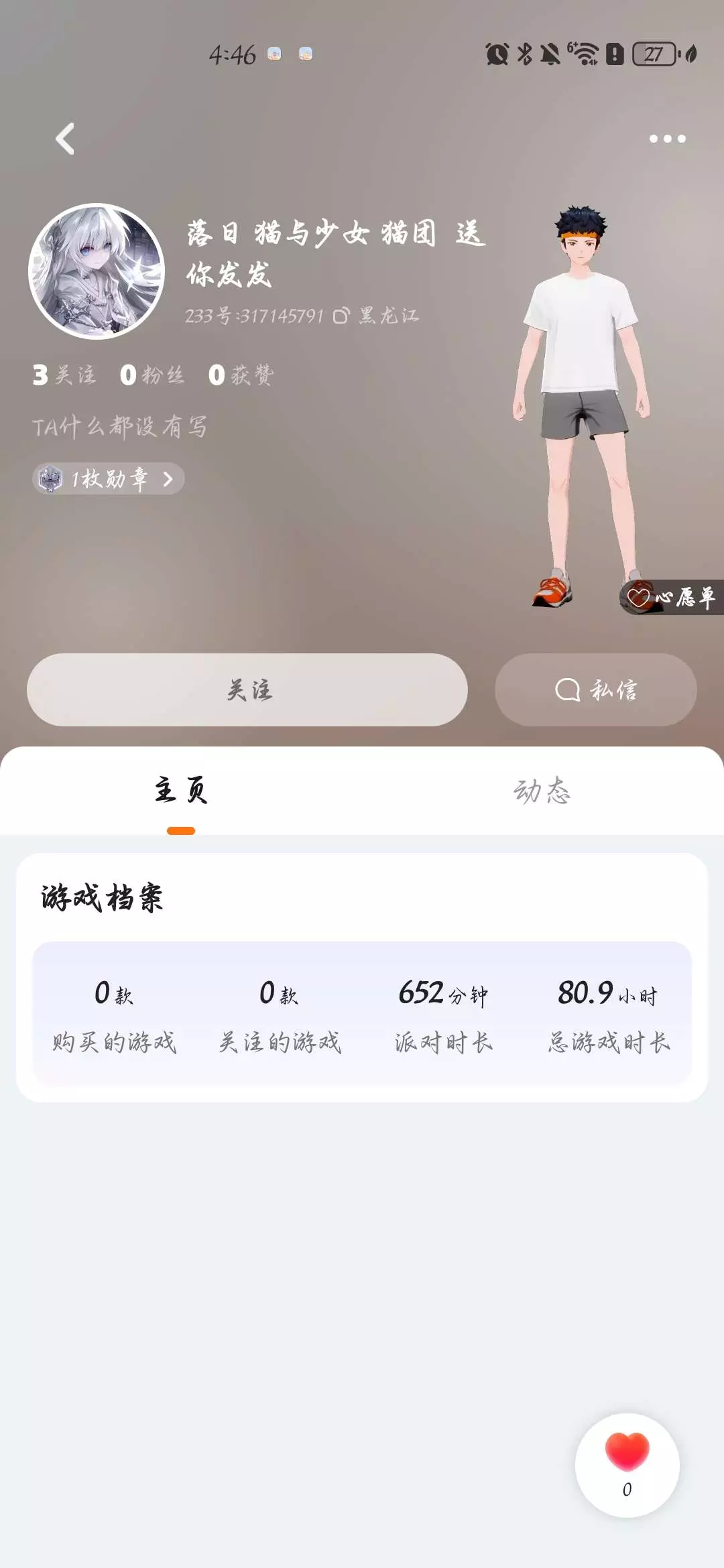The height and width of the screenshot is (1568, 724).
Task: Go back using the top-left arrow
Action: (x=65, y=139)
